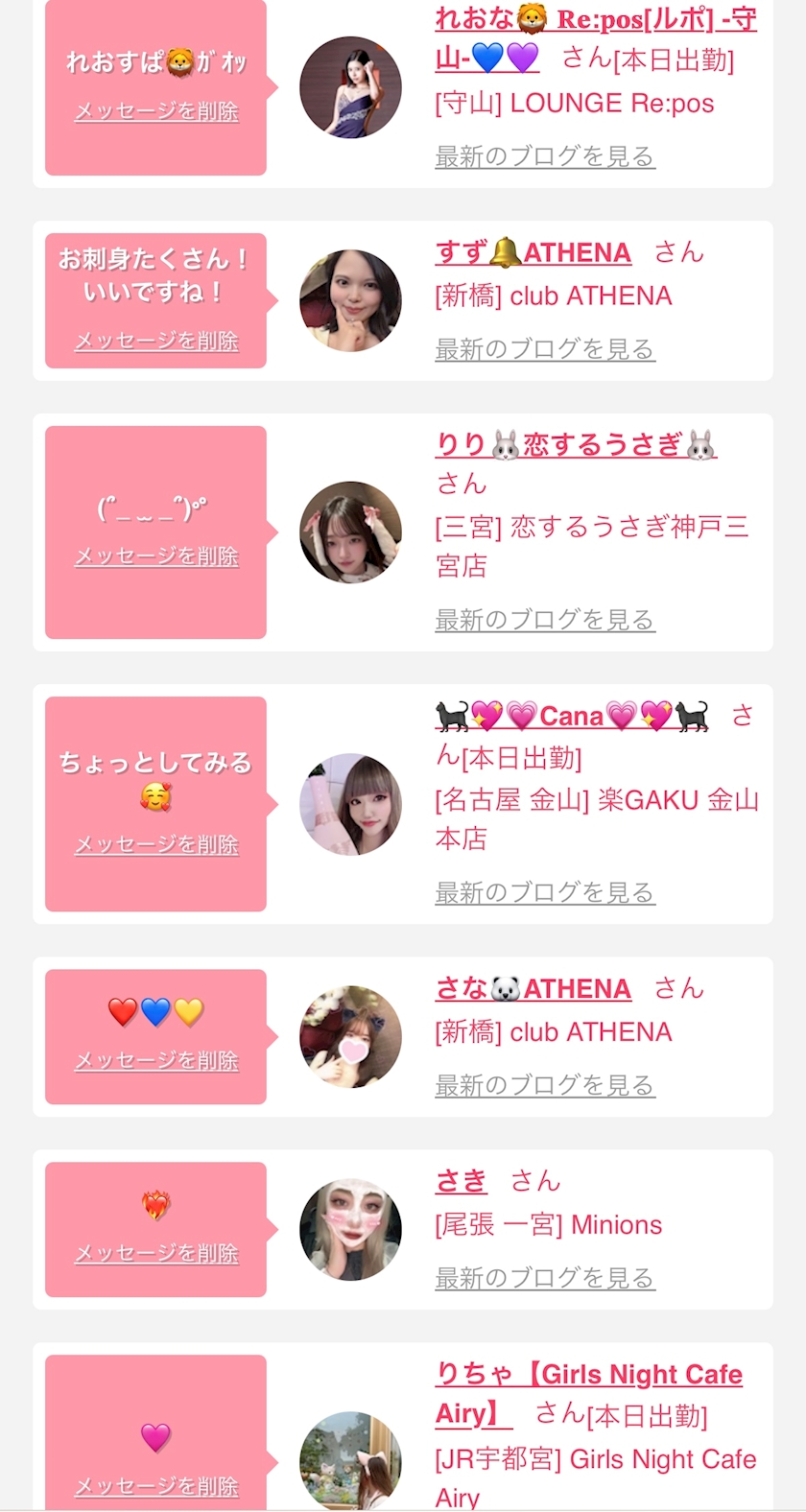This screenshot has width=806, height=1512.
Task: Open れおな Re:pos profile link
Action: pos(595,19)
